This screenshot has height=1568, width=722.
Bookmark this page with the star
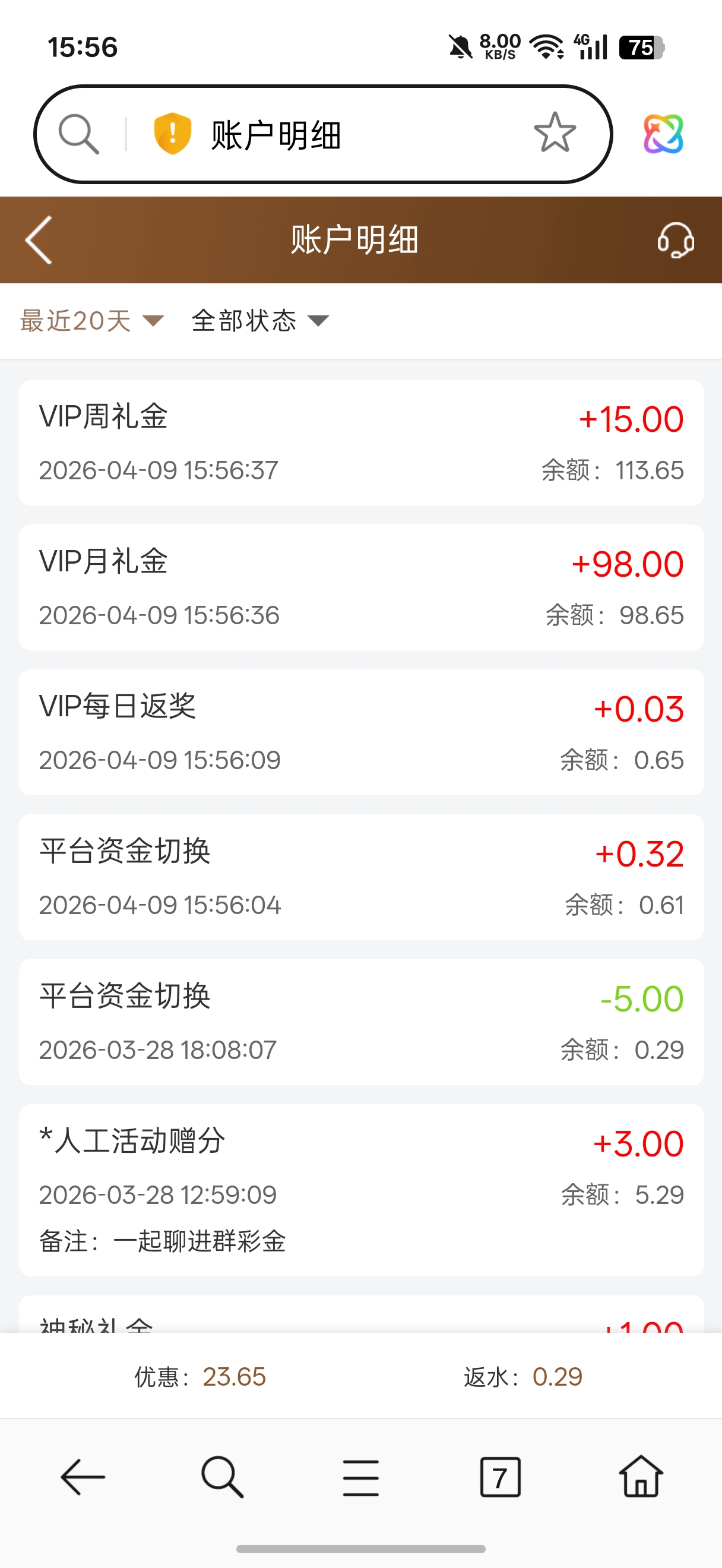pos(554,132)
